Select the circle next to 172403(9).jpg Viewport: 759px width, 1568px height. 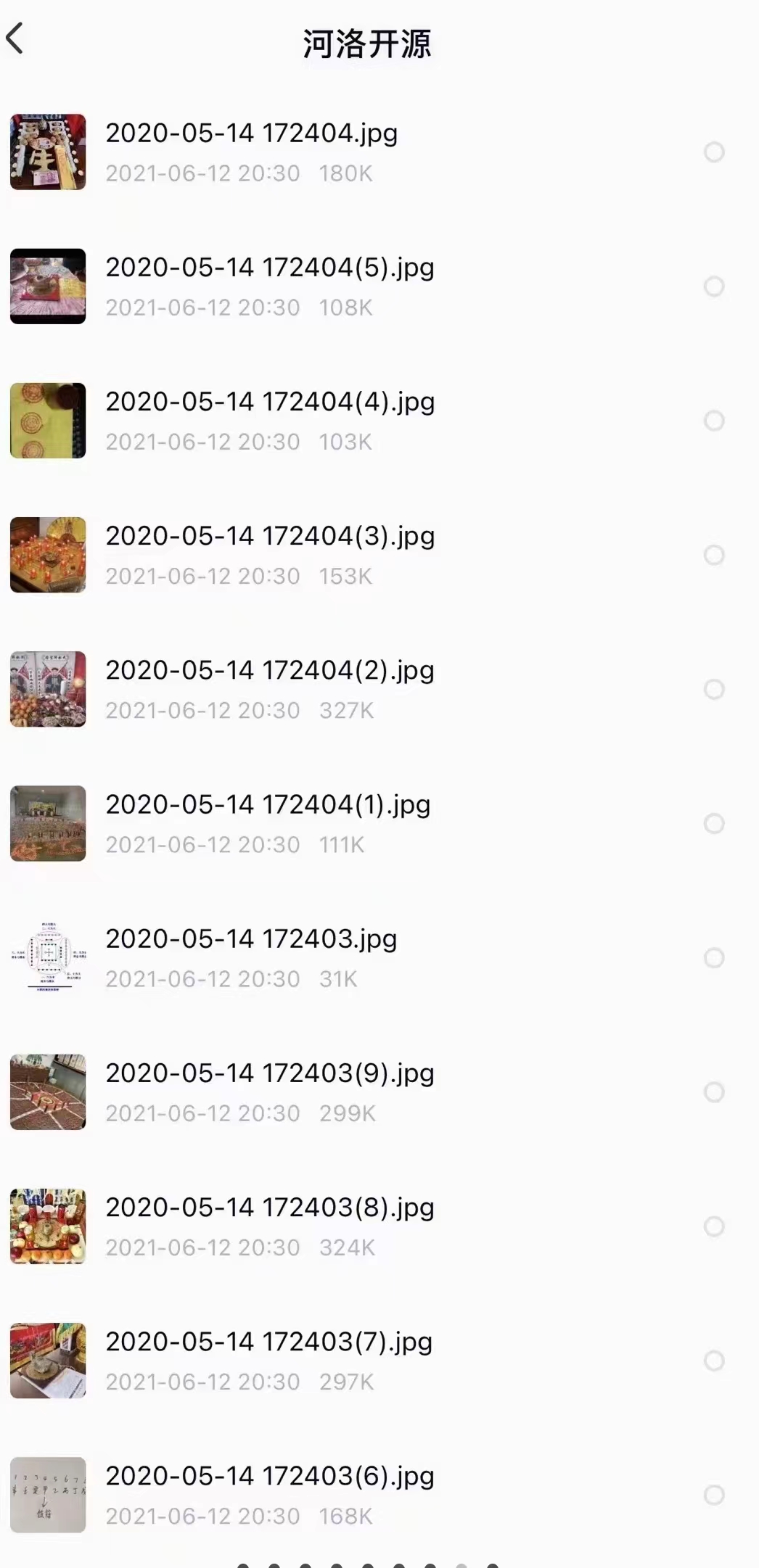coord(715,1093)
